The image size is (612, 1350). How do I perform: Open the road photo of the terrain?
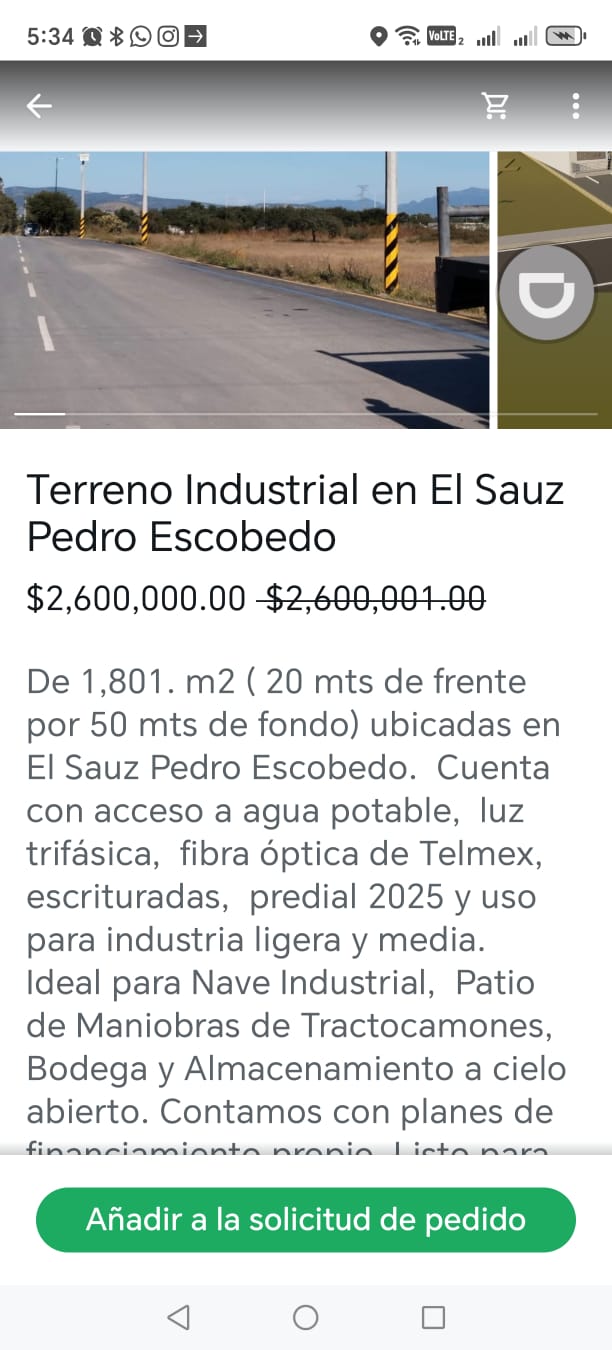pyautogui.click(x=244, y=290)
